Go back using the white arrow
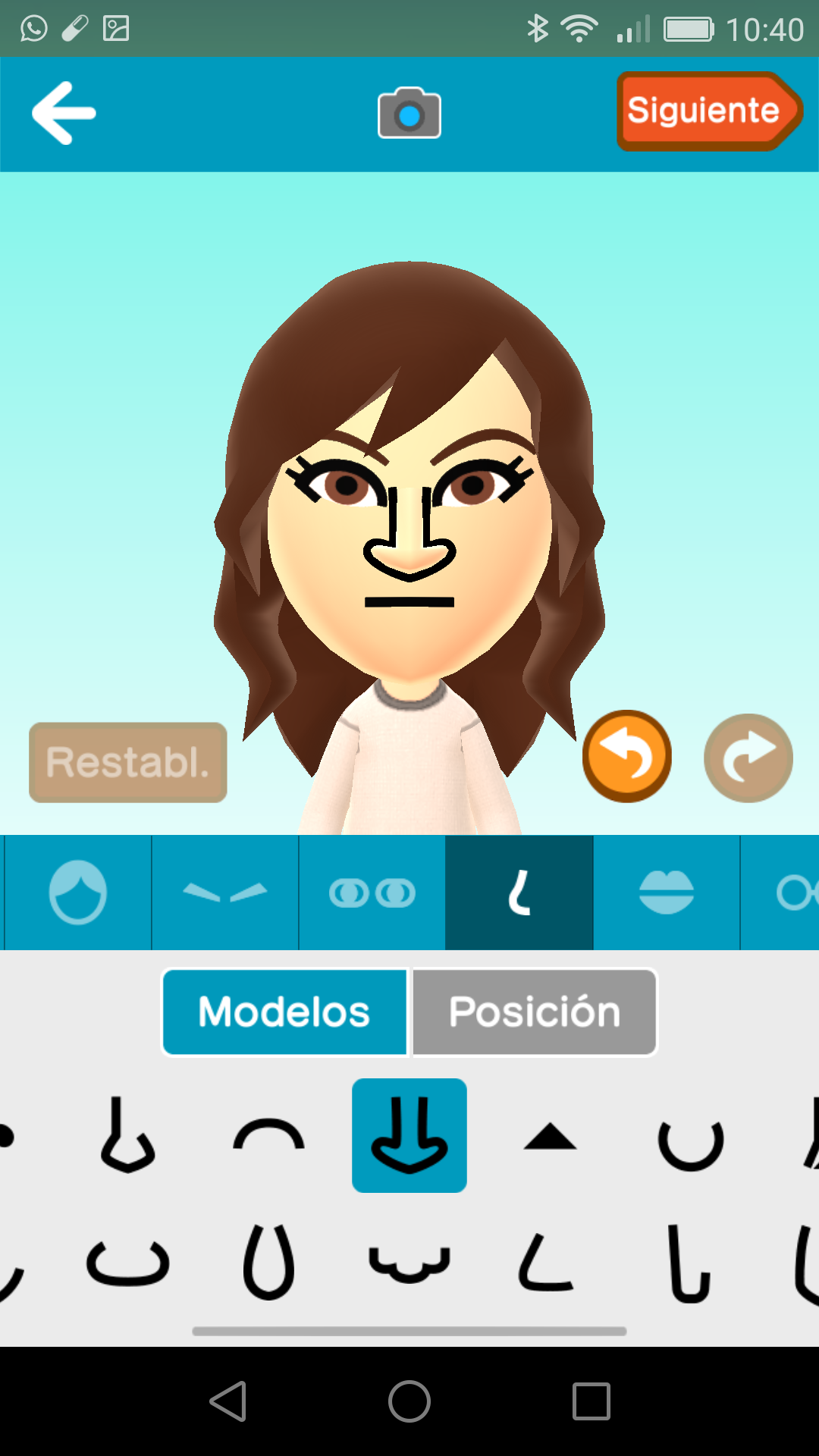819x1456 pixels. [x=64, y=113]
